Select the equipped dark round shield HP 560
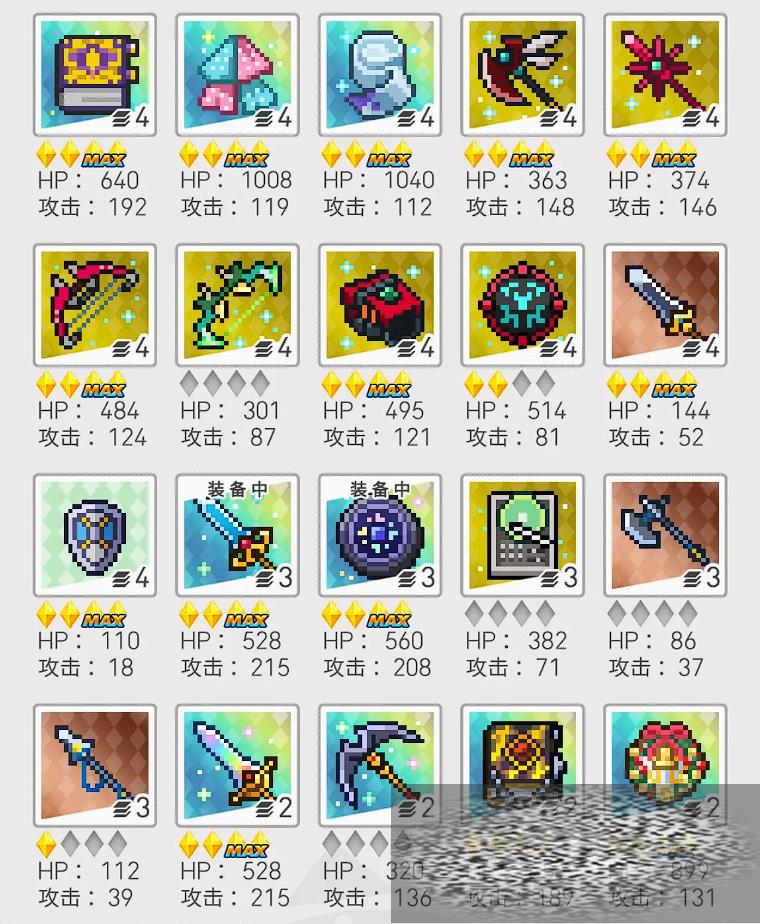 (380, 535)
